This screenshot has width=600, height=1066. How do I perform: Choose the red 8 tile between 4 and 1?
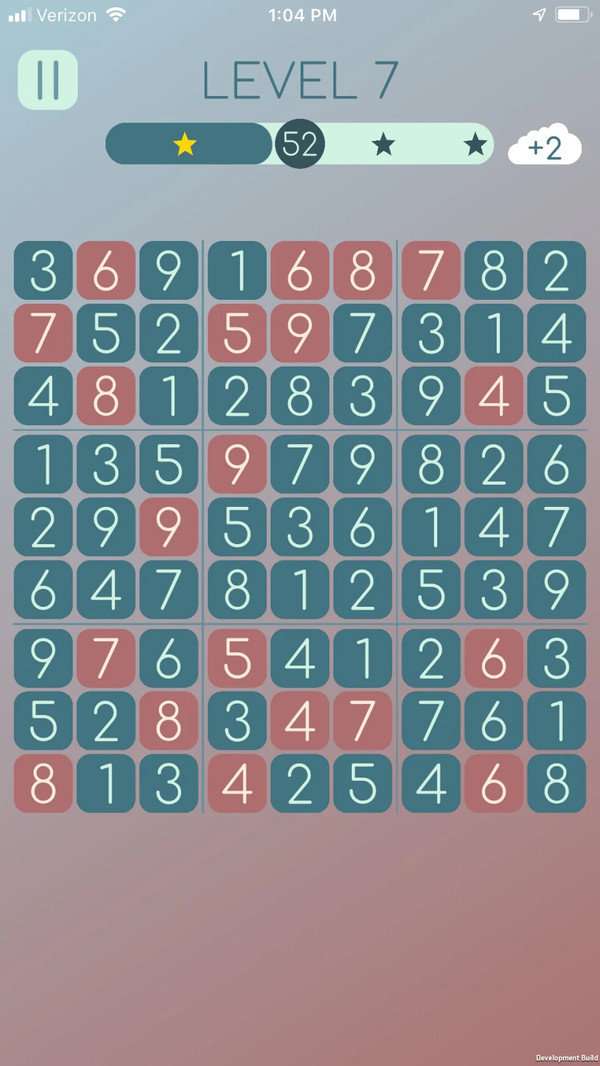106,396
